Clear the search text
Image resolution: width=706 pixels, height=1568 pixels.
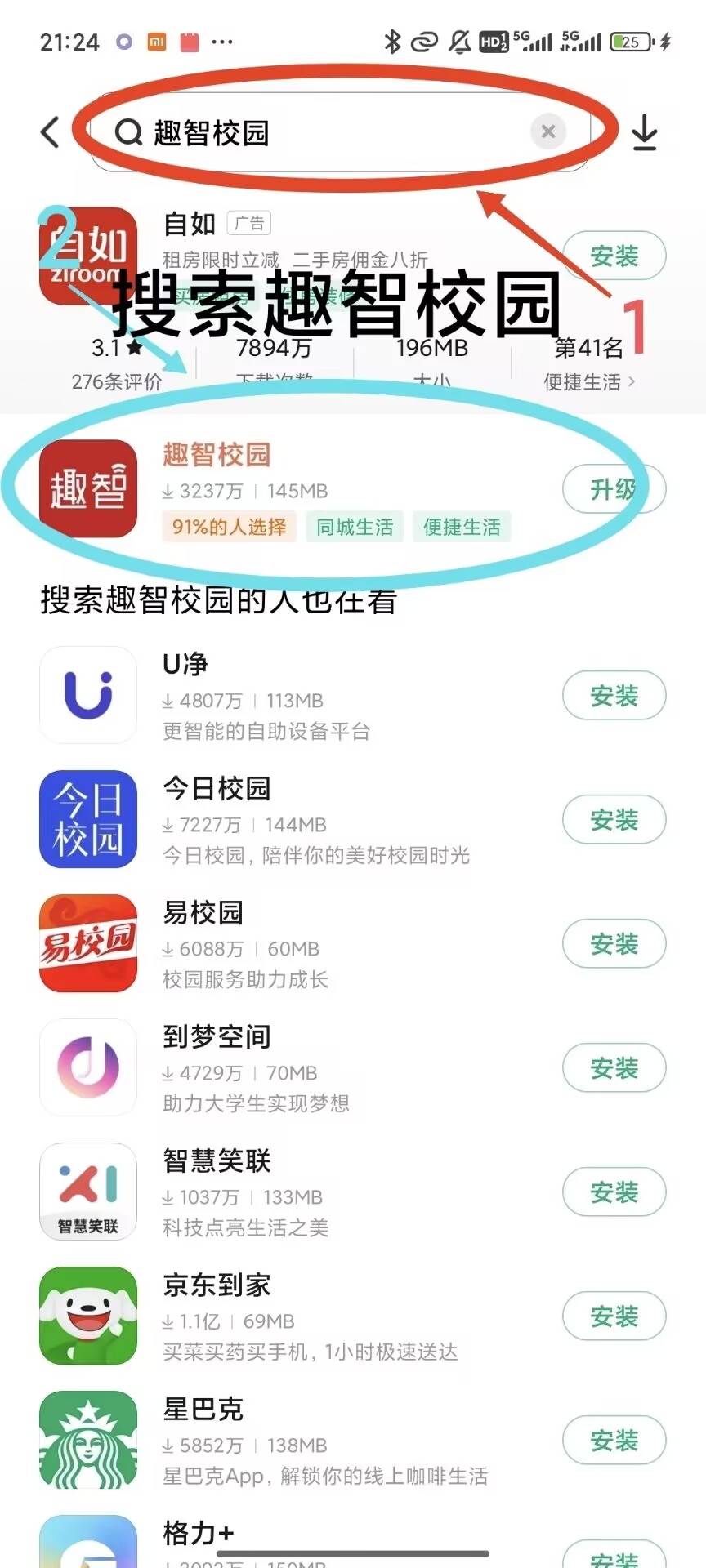548,131
